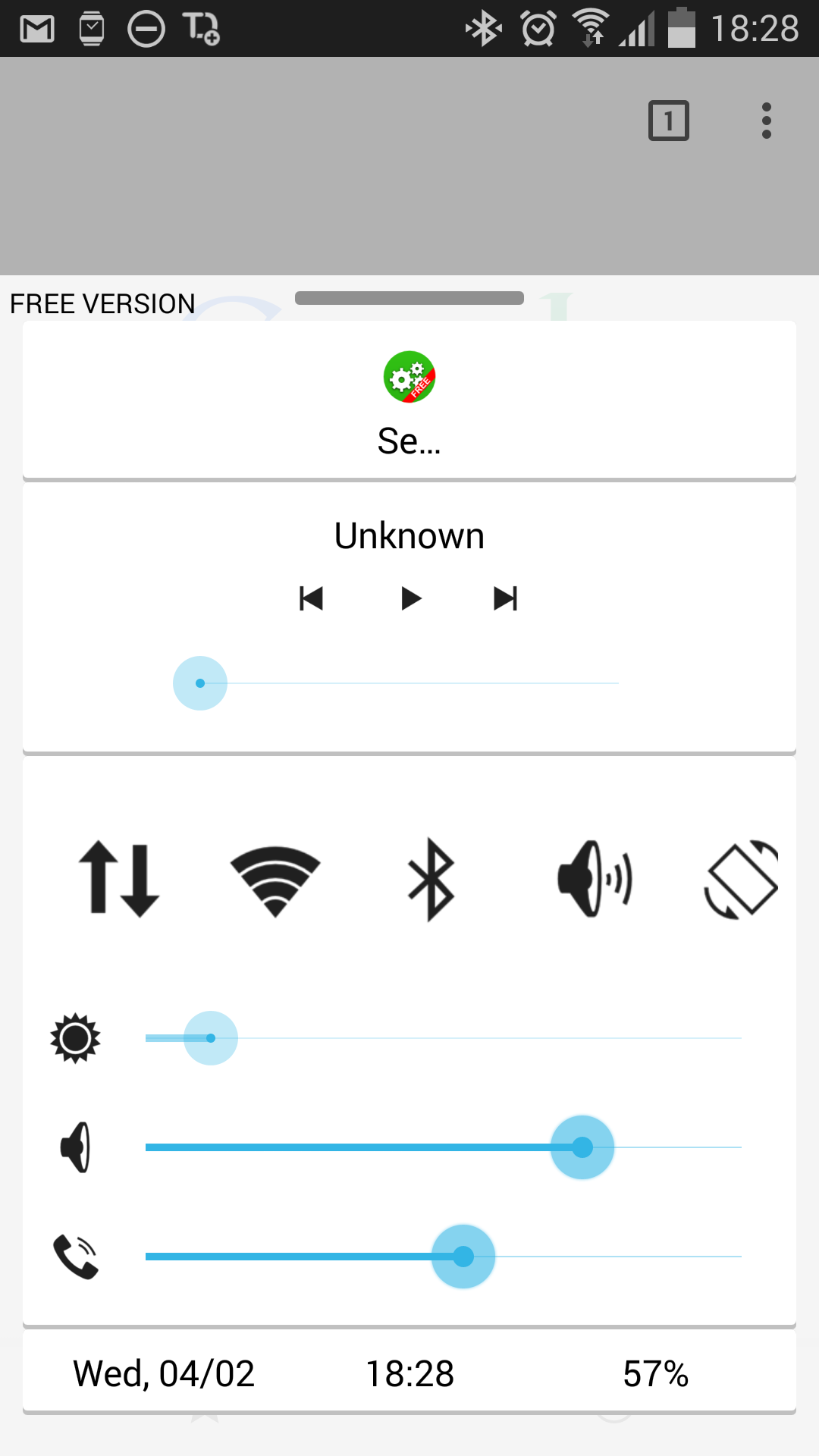Screen dimensions: 819x1456
Task: Tap the gray drag handle bar
Action: click(409, 298)
